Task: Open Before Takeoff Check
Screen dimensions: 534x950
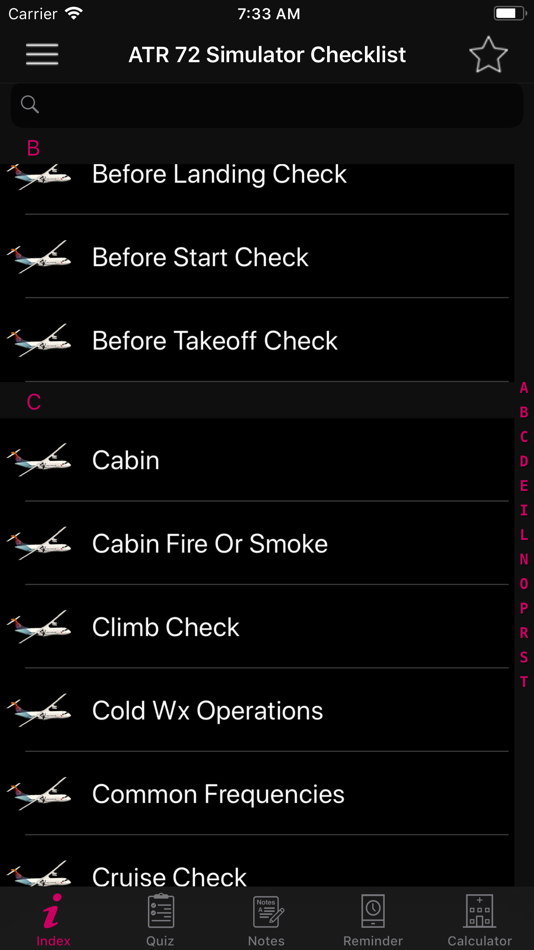Action: pos(257,340)
